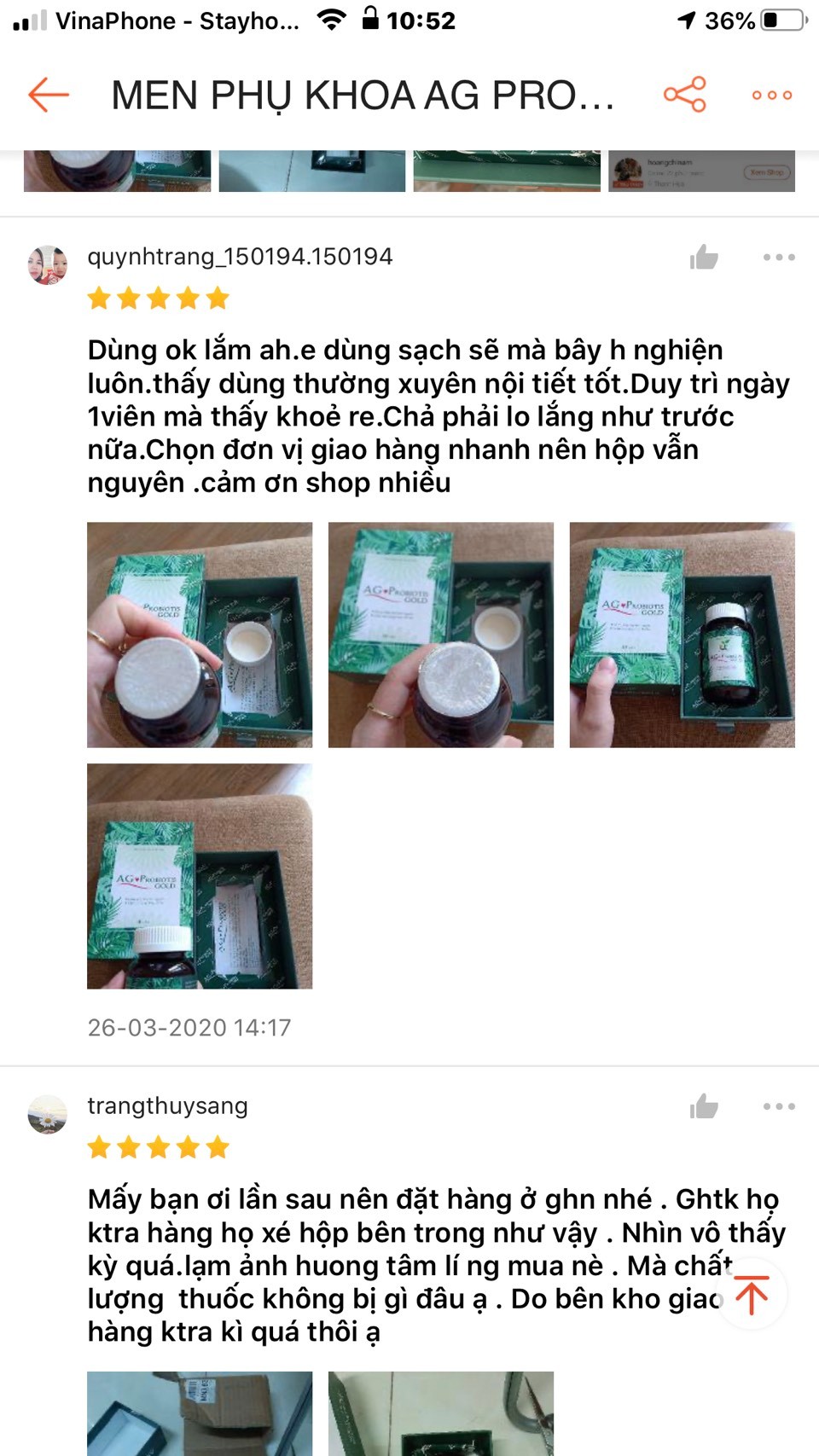Open first photo in quynhtrang's review
The image size is (819, 1456).
pyautogui.click(x=200, y=635)
